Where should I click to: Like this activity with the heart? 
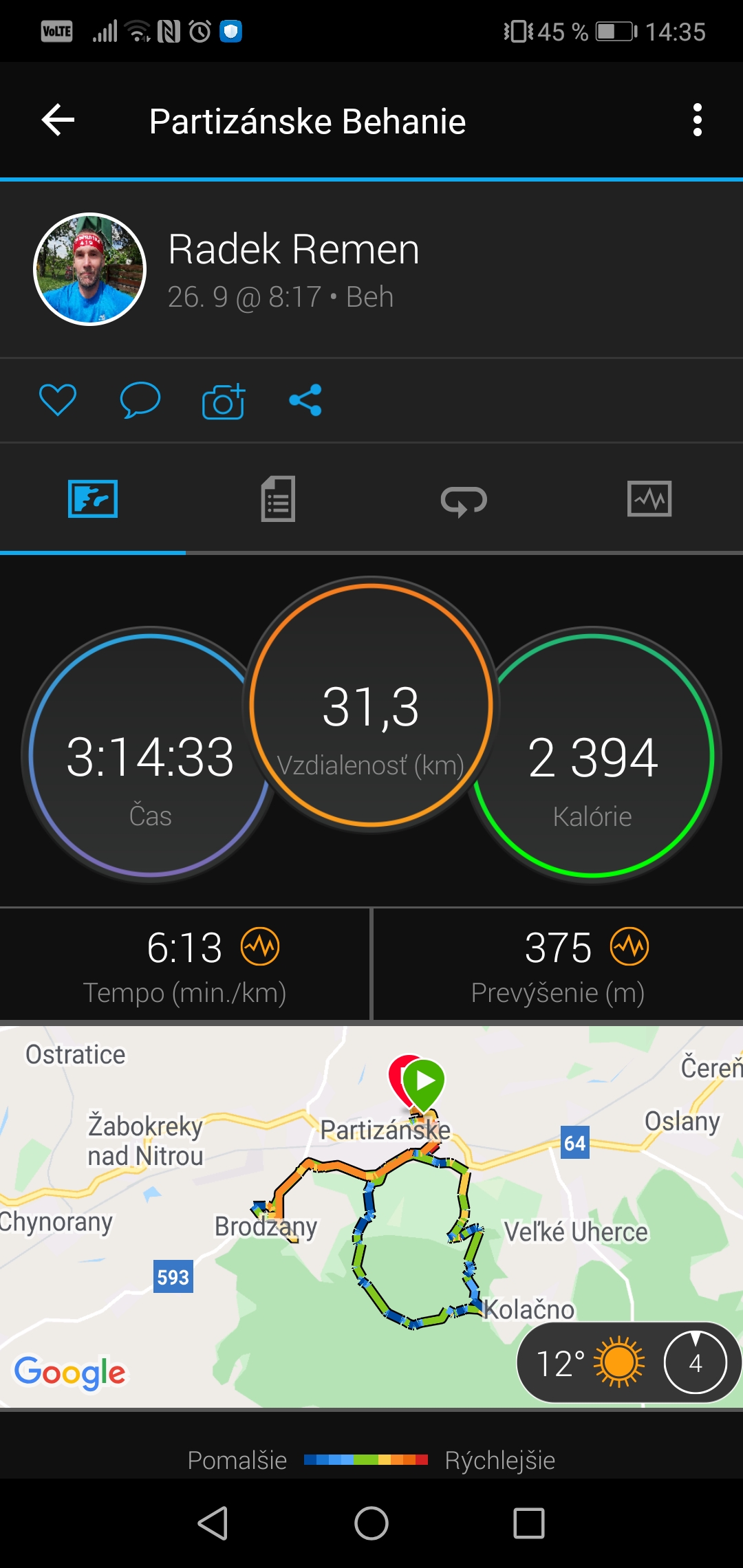(x=58, y=400)
